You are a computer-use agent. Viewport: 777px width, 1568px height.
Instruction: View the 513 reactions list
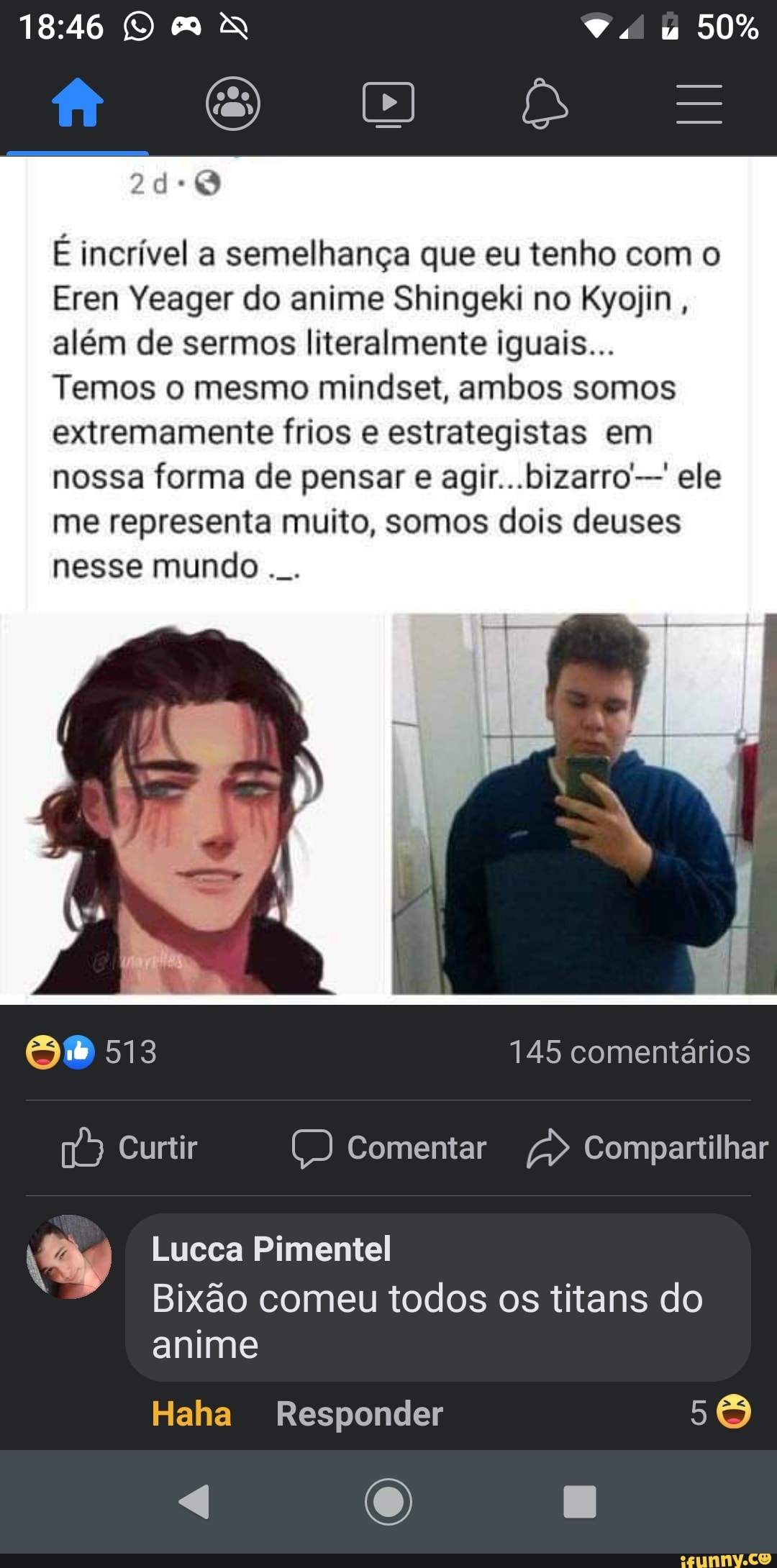pyautogui.click(x=91, y=1052)
